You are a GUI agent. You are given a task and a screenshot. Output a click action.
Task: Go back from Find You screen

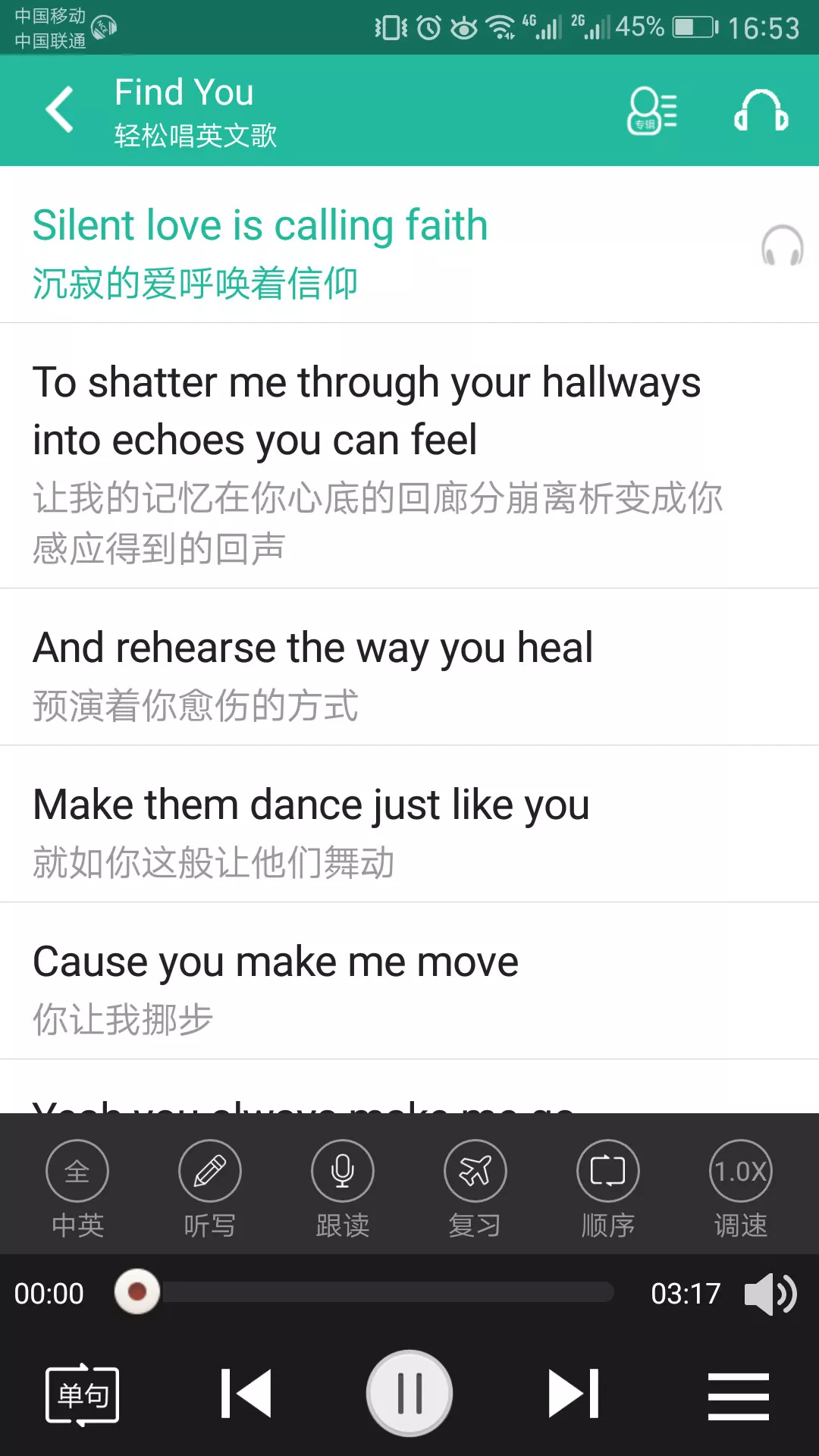61,110
